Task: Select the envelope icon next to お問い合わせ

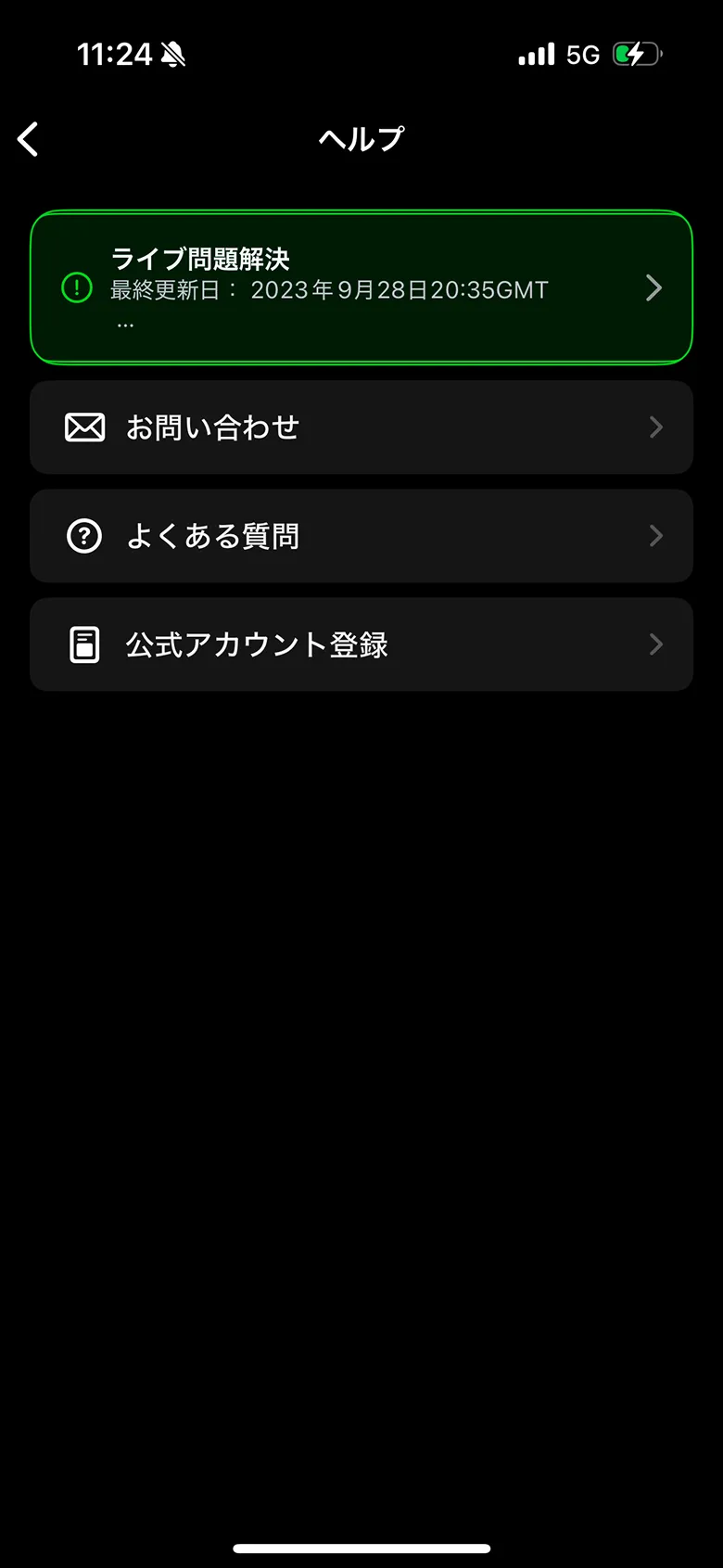Action: click(x=84, y=427)
